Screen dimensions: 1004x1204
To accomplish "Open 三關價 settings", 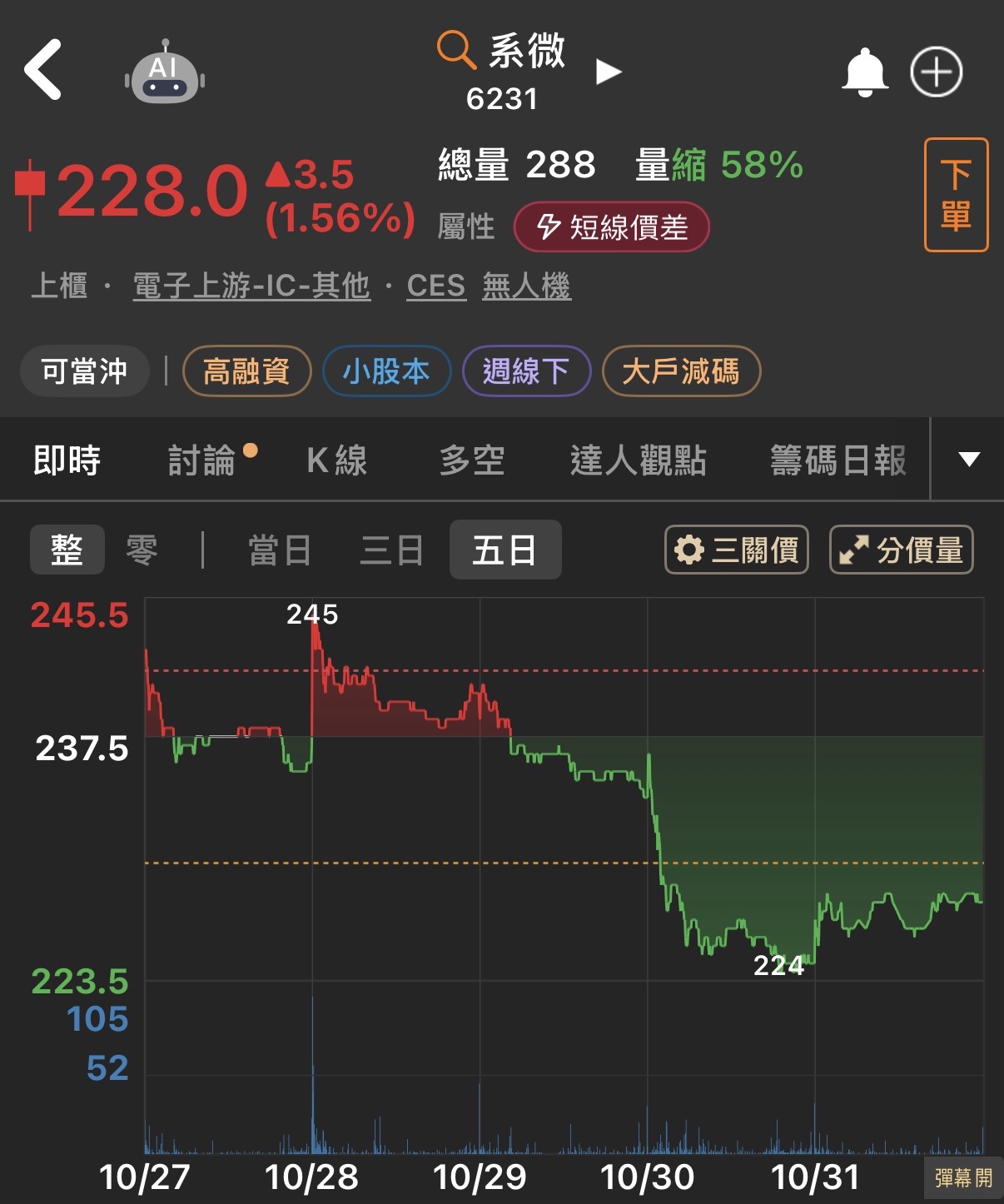I will tap(737, 550).
